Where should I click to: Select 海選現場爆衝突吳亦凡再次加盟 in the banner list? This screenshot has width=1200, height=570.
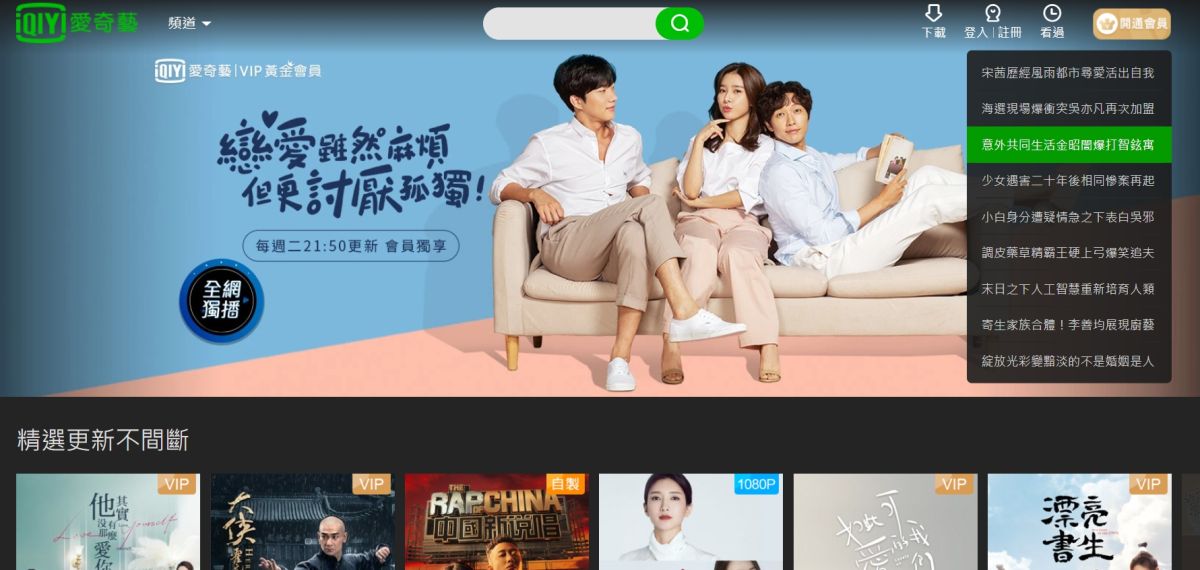[x=1068, y=109]
